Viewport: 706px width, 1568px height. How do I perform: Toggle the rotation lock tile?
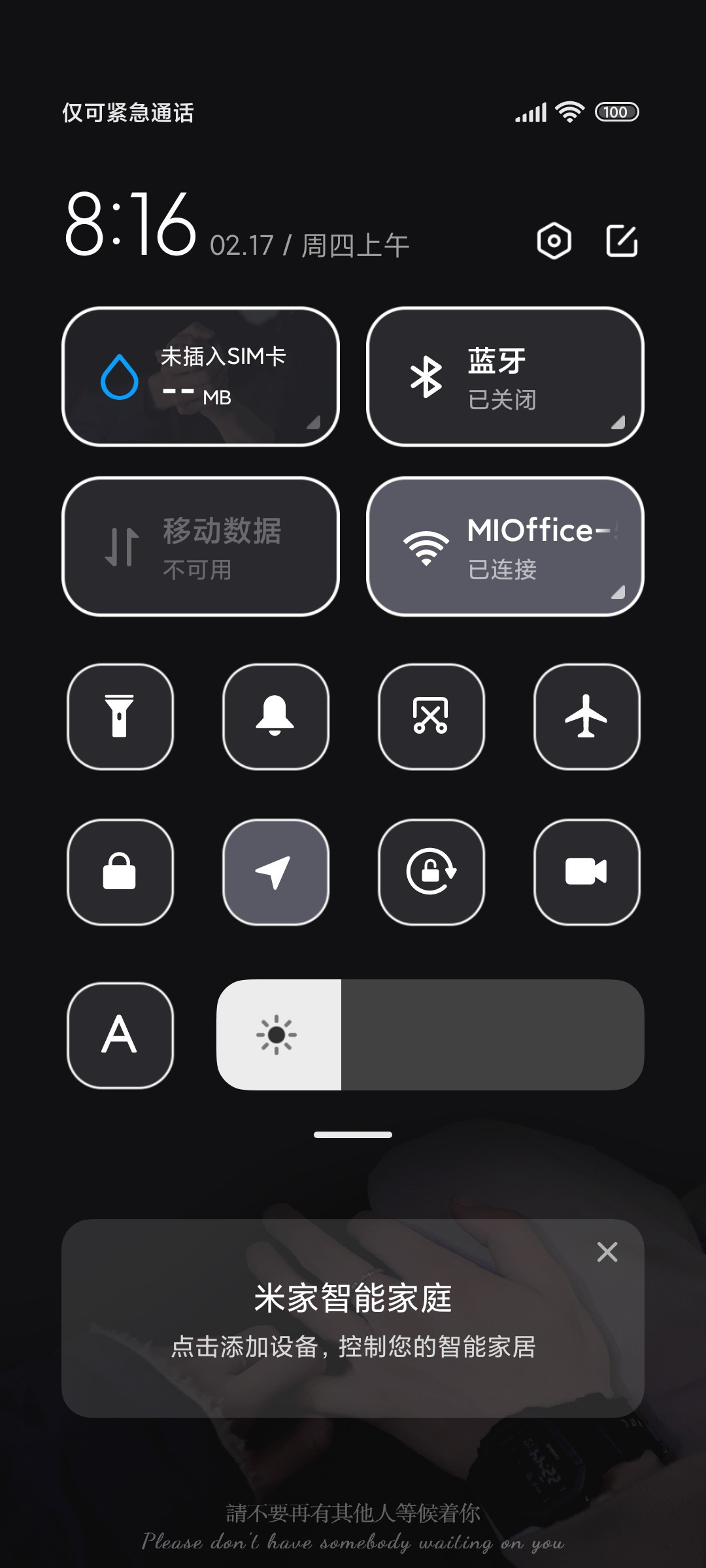pyautogui.click(x=431, y=872)
